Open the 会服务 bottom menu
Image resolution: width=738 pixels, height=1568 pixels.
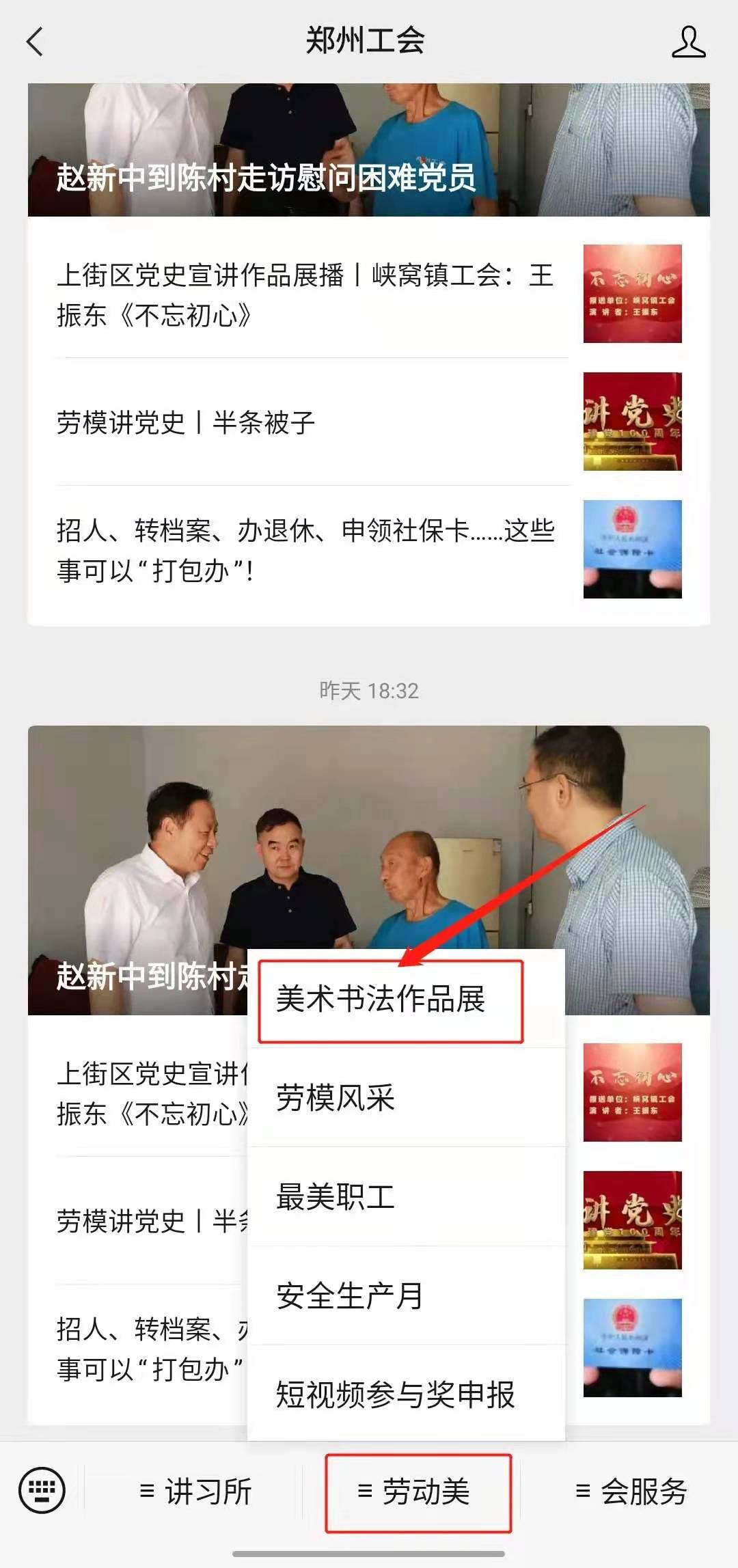[x=631, y=1491]
